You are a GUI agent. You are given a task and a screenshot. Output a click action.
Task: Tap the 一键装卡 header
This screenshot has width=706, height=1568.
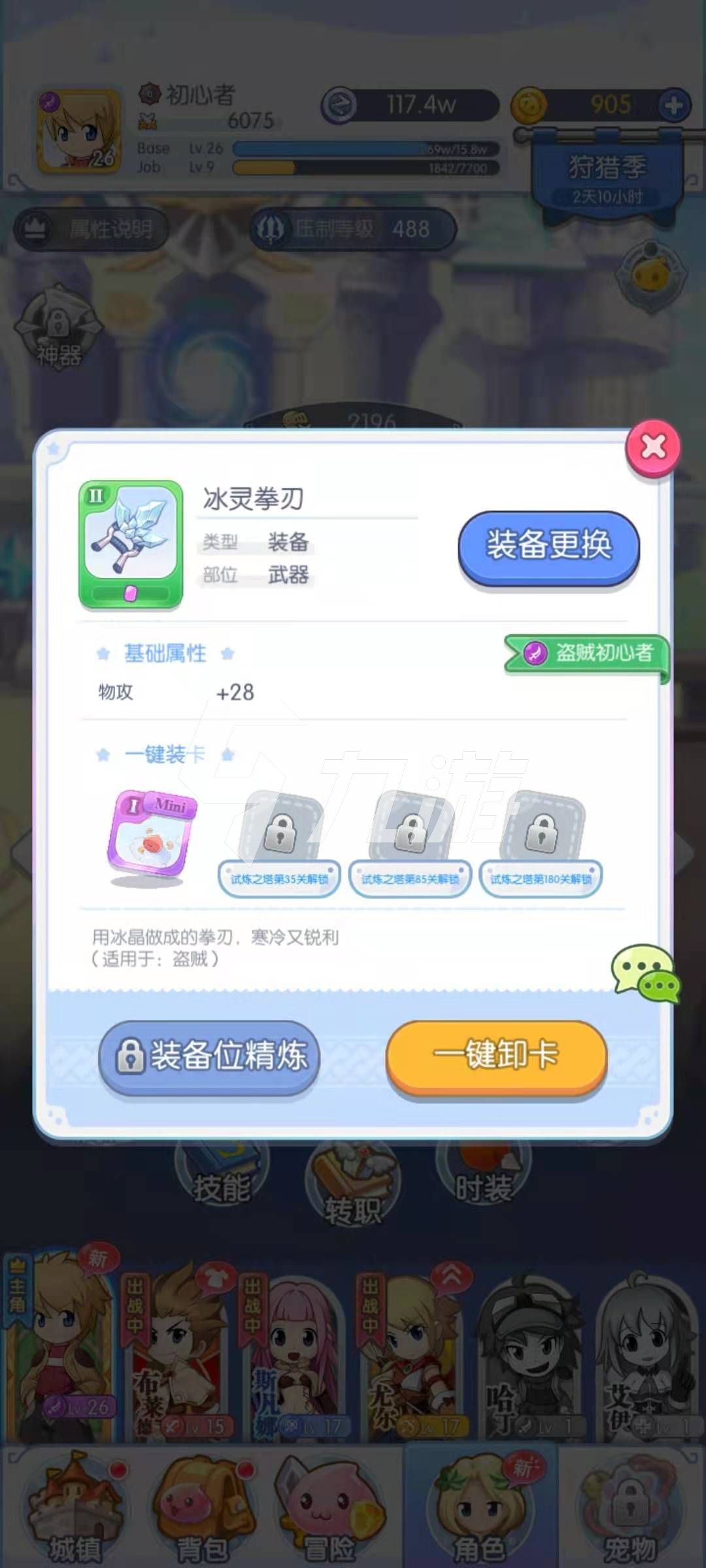165,755
